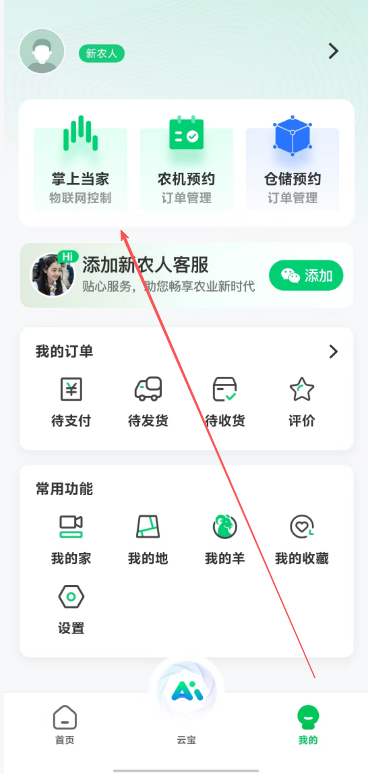Open the profile arrow next to 新农人

click(334, 51)
